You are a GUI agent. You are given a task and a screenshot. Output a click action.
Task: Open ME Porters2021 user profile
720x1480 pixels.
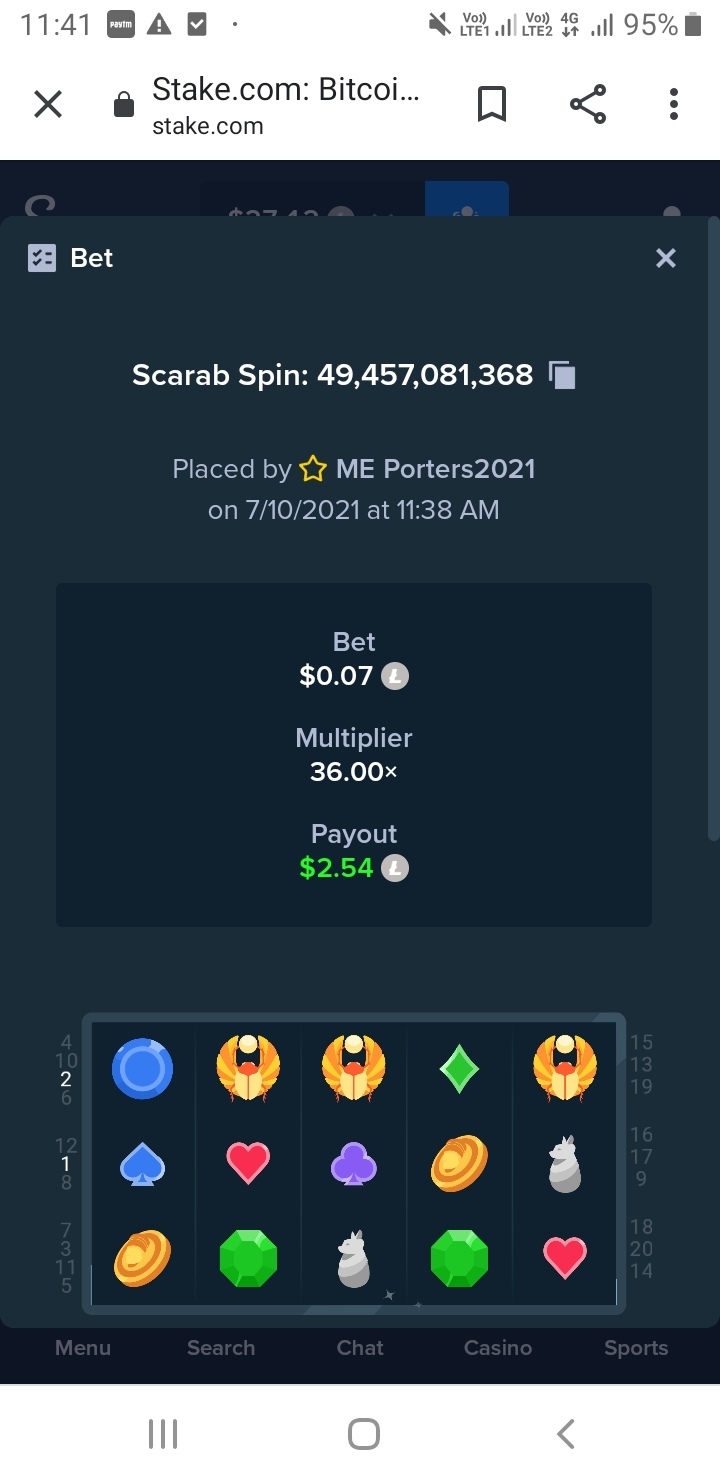pyautogui.click(x=435, y=469)
